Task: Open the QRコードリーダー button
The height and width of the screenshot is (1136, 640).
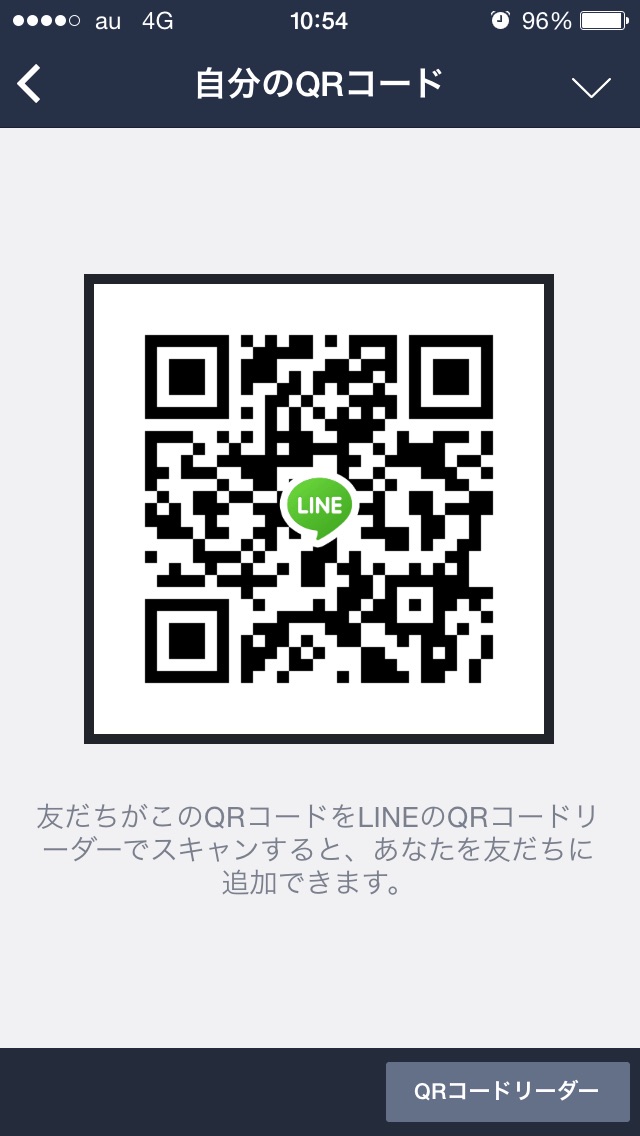Action: pyautogui.click(x=507, y=1091)
